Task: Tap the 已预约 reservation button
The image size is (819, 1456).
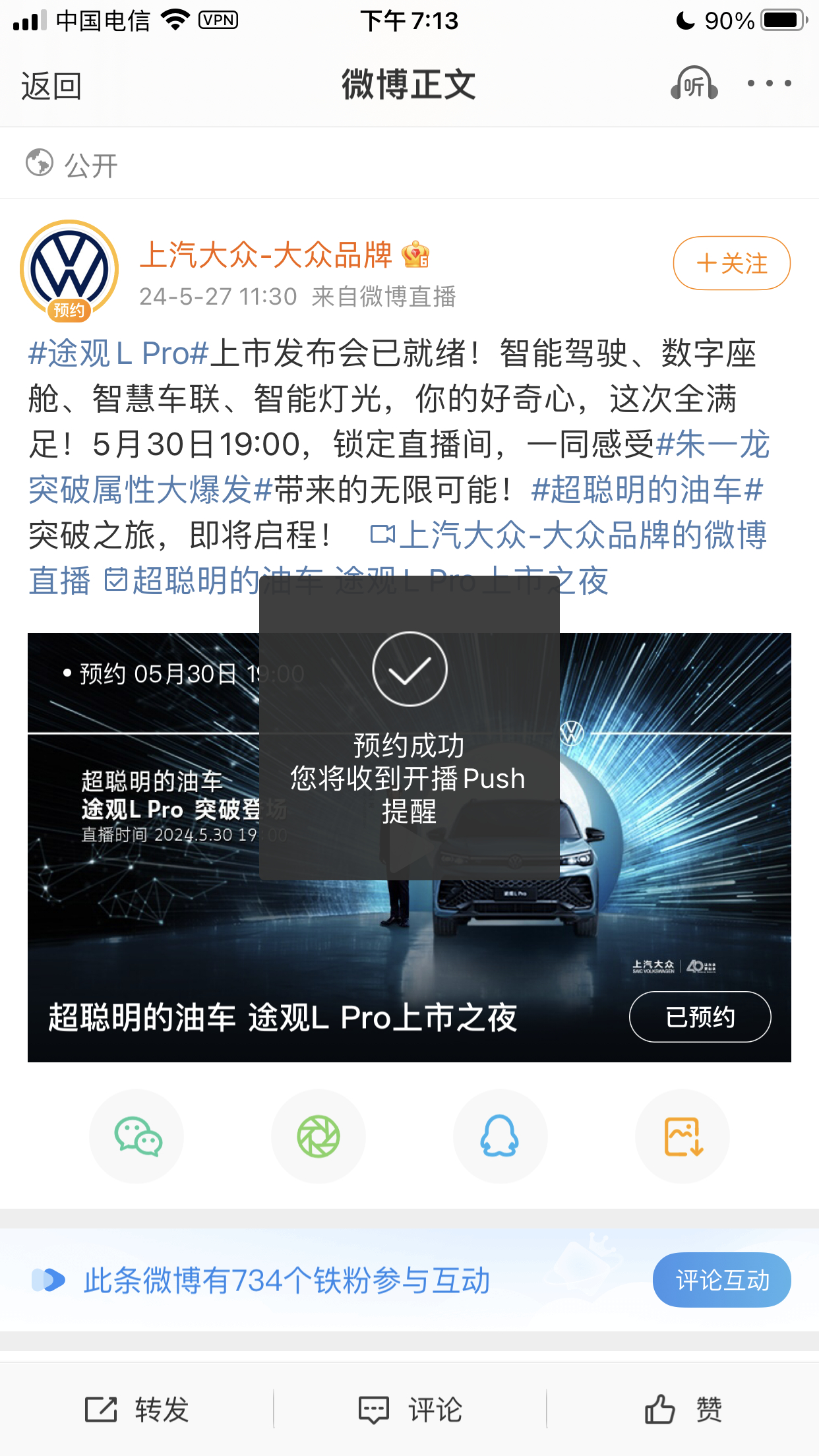Action: 700,1017
